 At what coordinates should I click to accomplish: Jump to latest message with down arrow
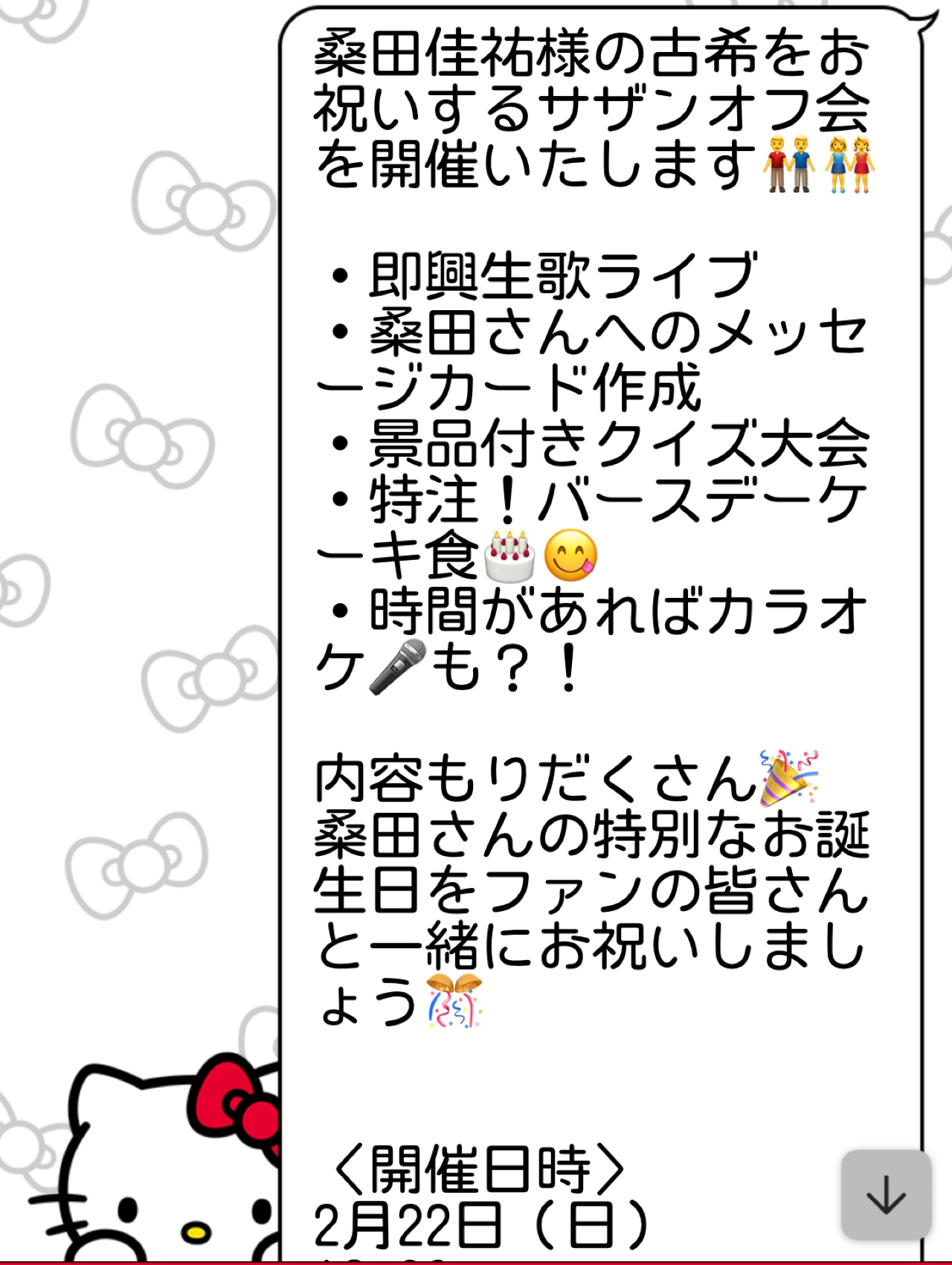point(886,1194)
